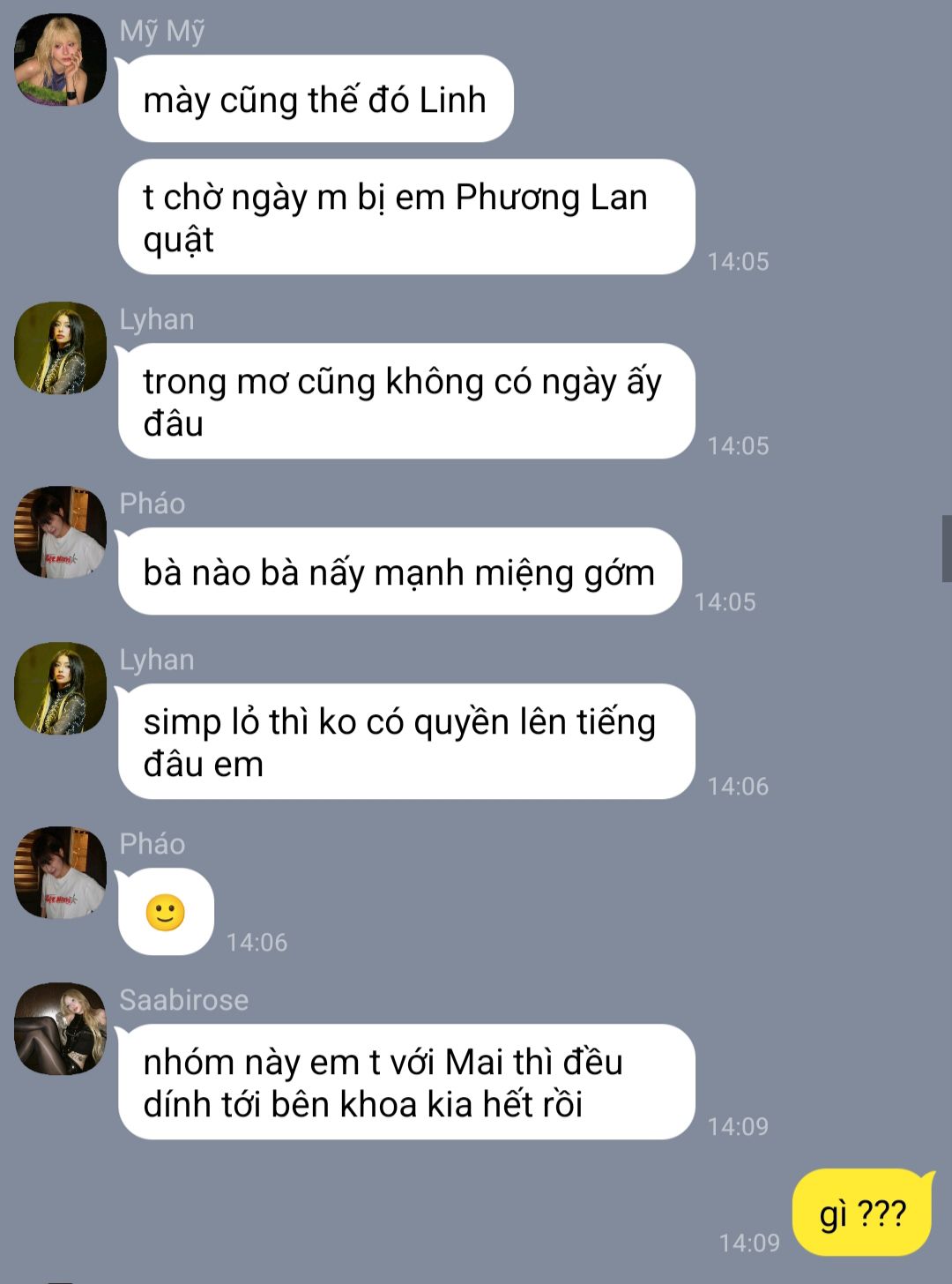Viewport: 952px width, 1284px height.
Task: View Saabirose's profile via her avatar
Action: pyautogui.click(x=60, y=1029)
